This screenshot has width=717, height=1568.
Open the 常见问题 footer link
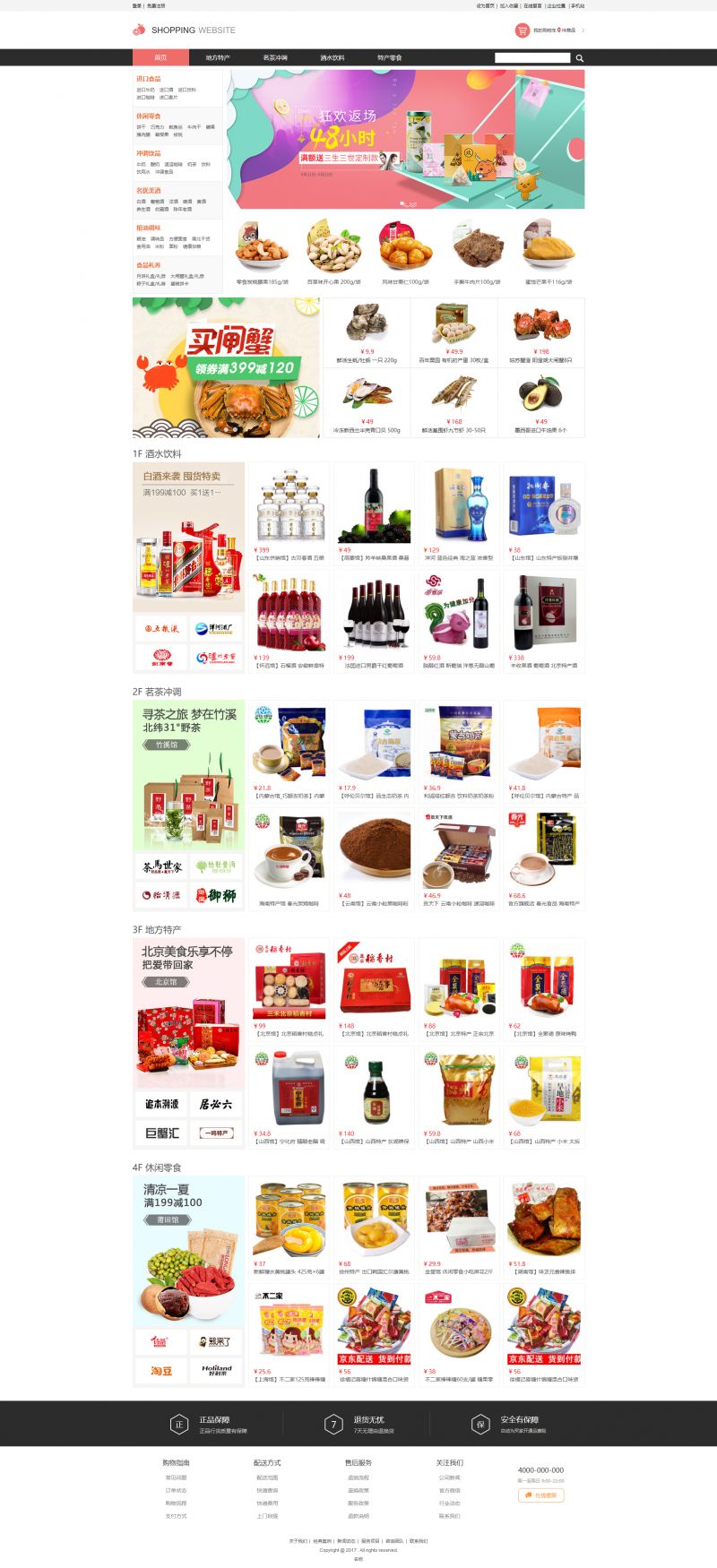click(x=176, y=1478)
